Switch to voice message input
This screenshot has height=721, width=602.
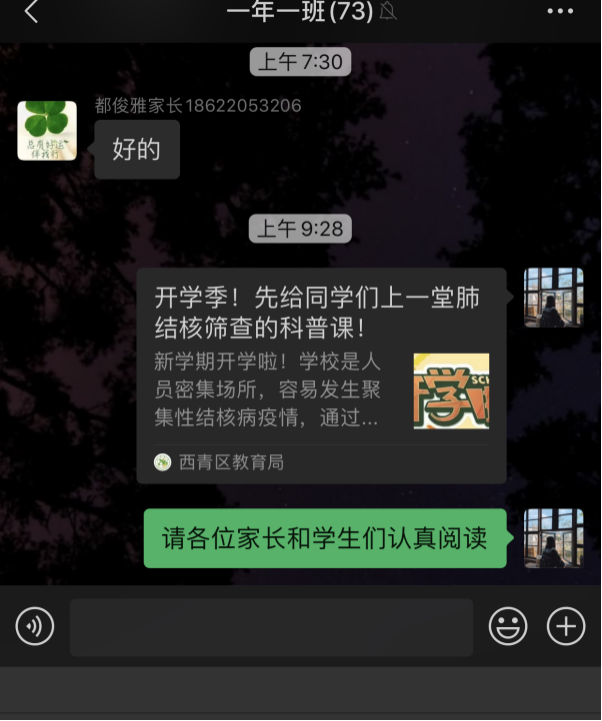click(35, 627)
